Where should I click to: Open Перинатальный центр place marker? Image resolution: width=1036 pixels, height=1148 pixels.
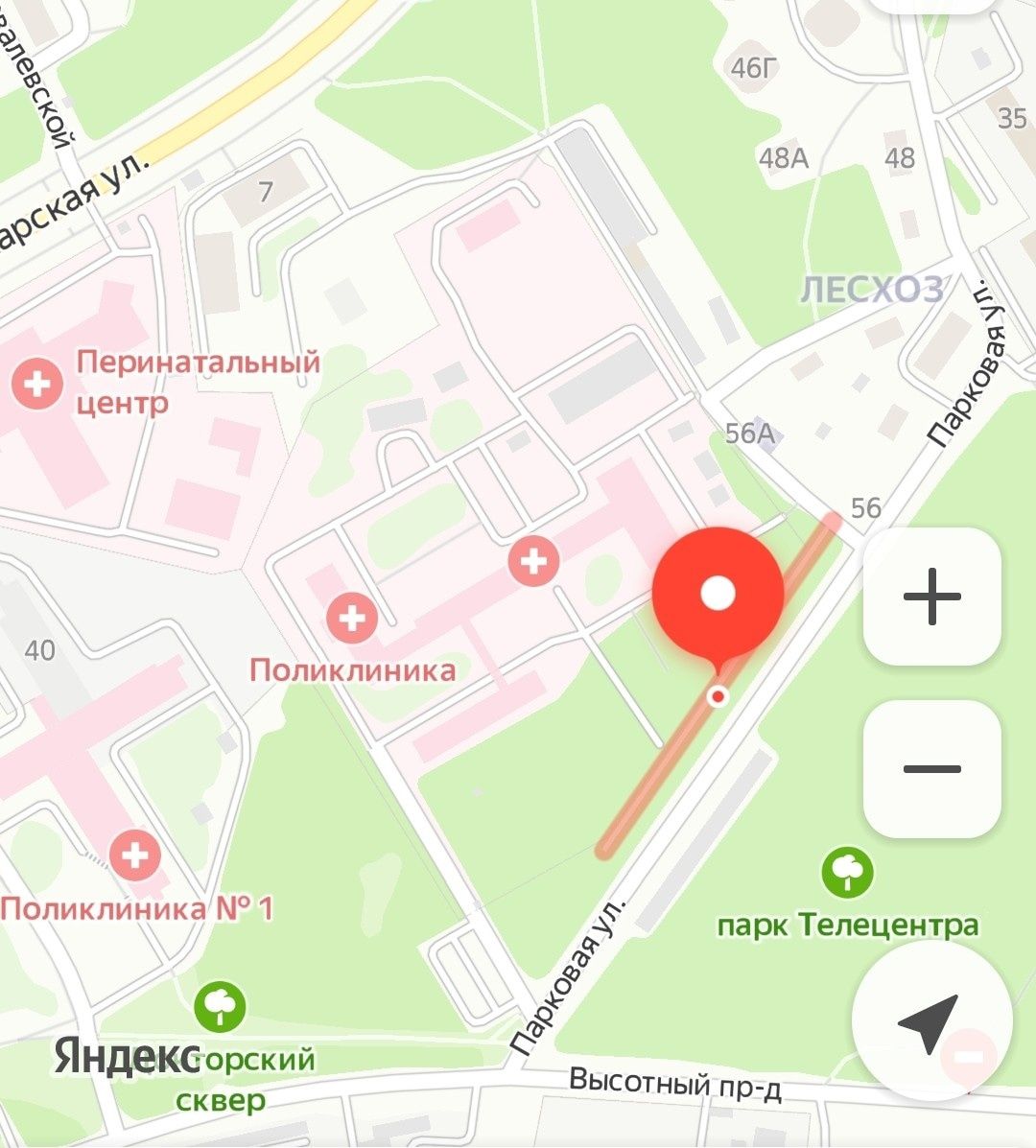(x=37, y=384)
